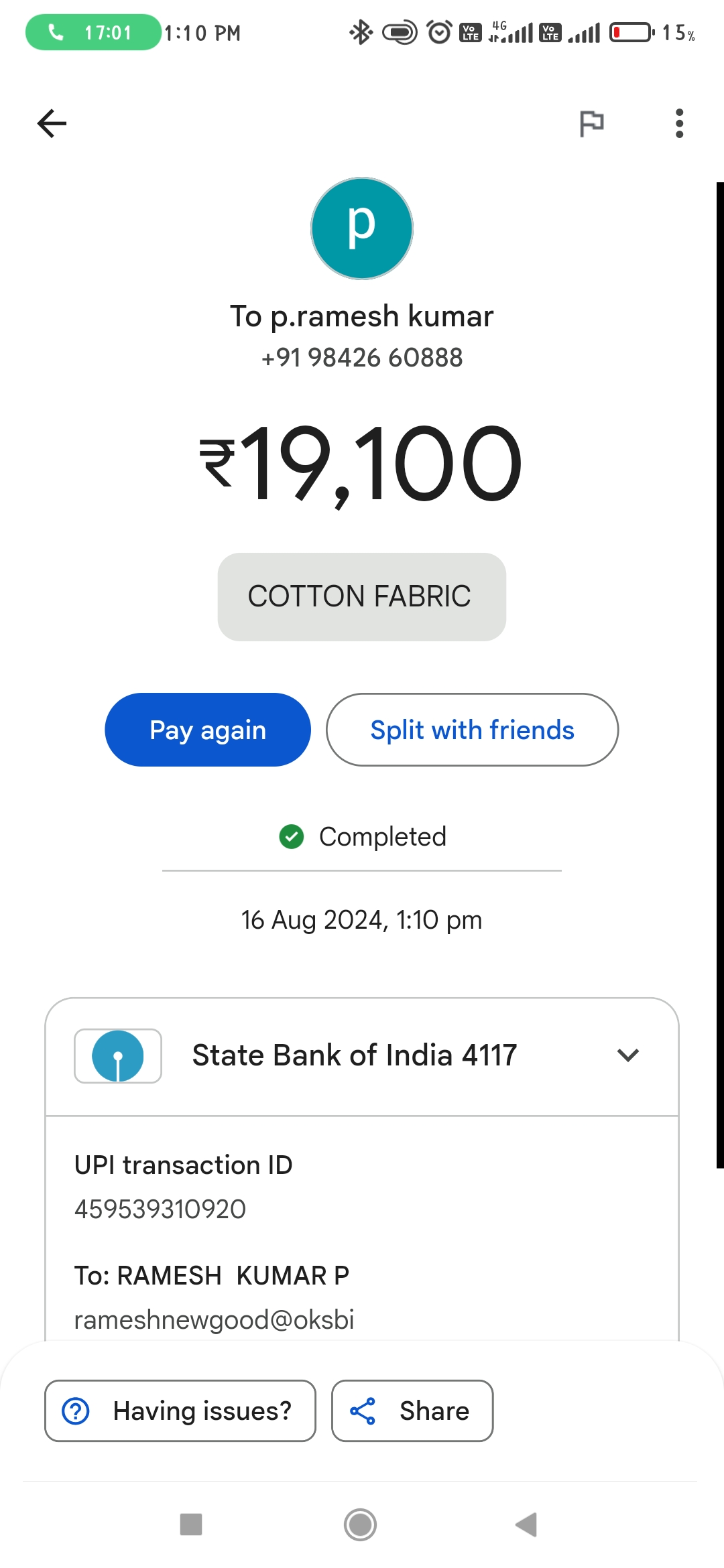Image resolution: width=724 pixels, height=1568 pixels.
Task: Tap Pay again button
Action: [x=208, y=730]
